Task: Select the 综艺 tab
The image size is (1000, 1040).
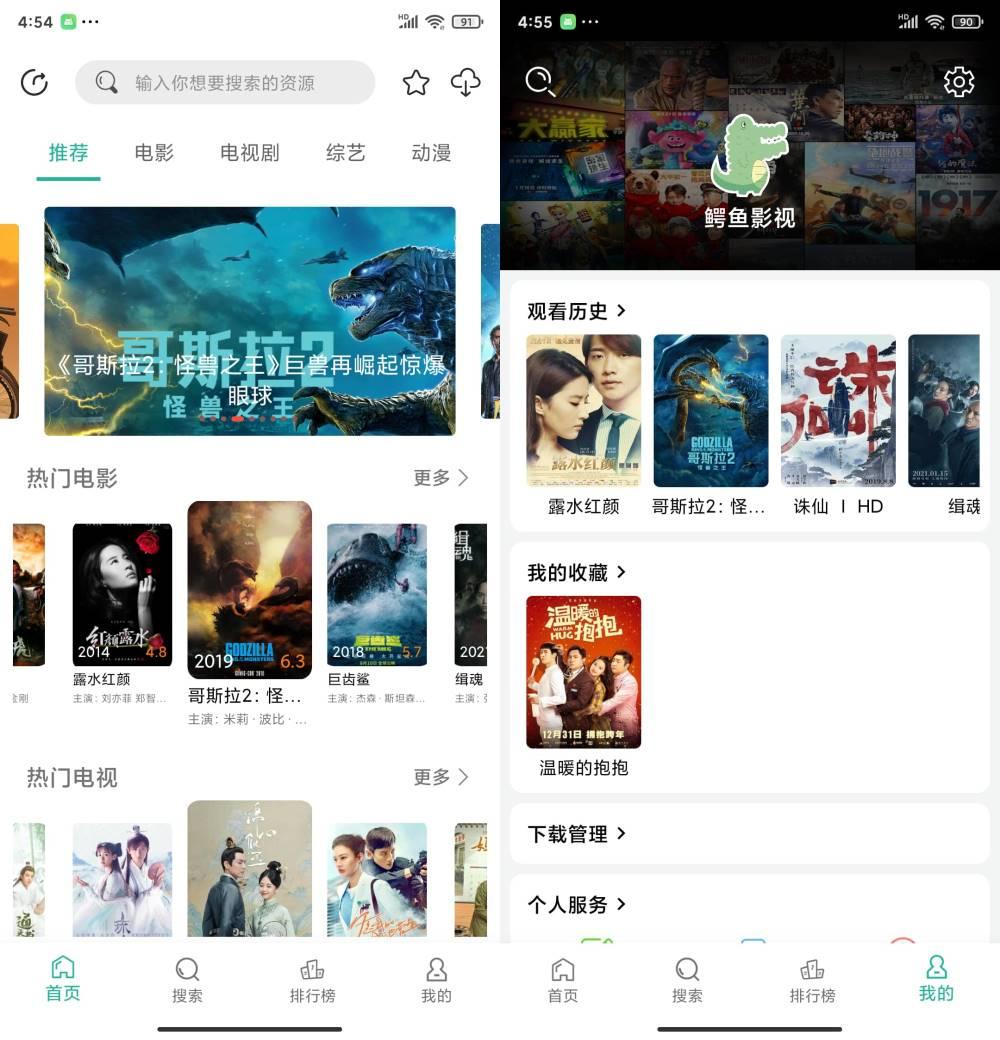Action: [345, 153]
